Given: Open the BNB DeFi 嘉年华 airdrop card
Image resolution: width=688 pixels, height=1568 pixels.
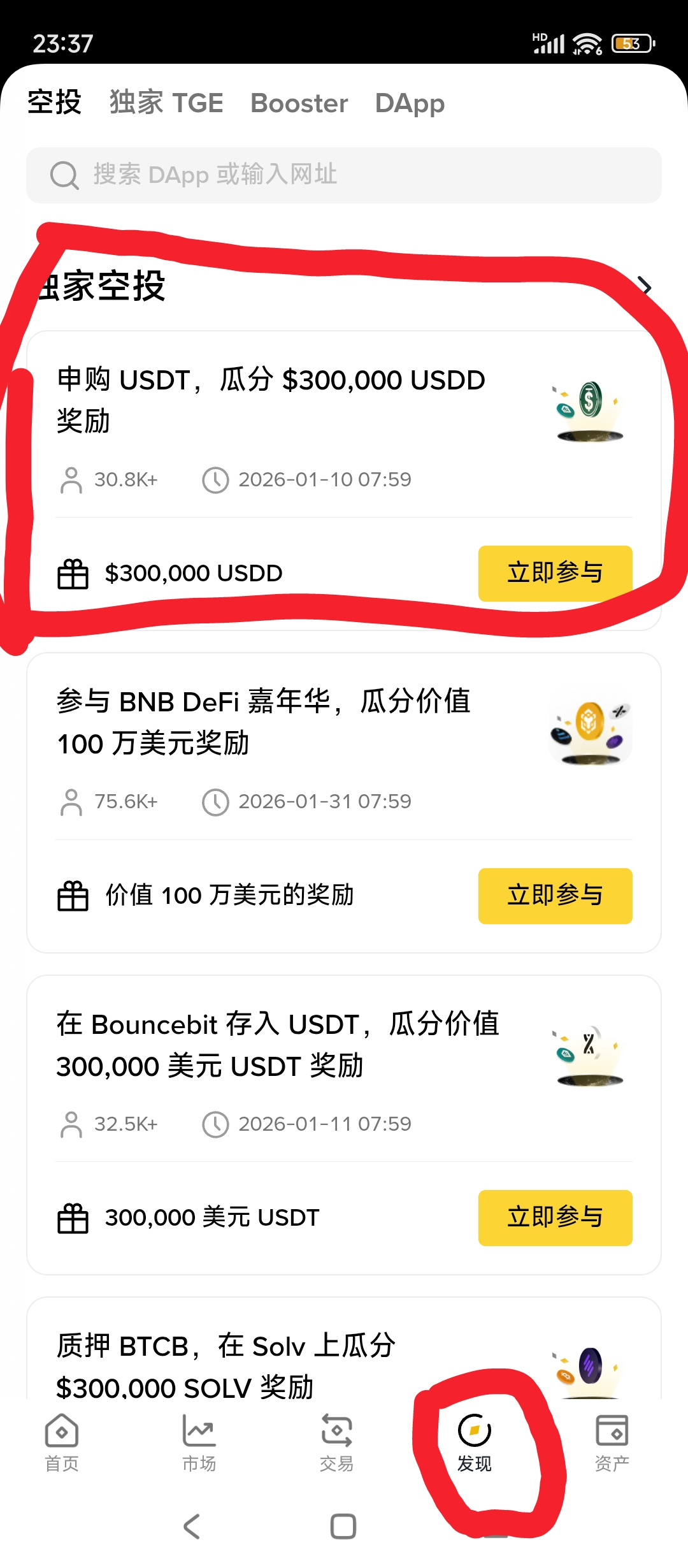Looking at the screenshot, I should click(x=264, y=722).
